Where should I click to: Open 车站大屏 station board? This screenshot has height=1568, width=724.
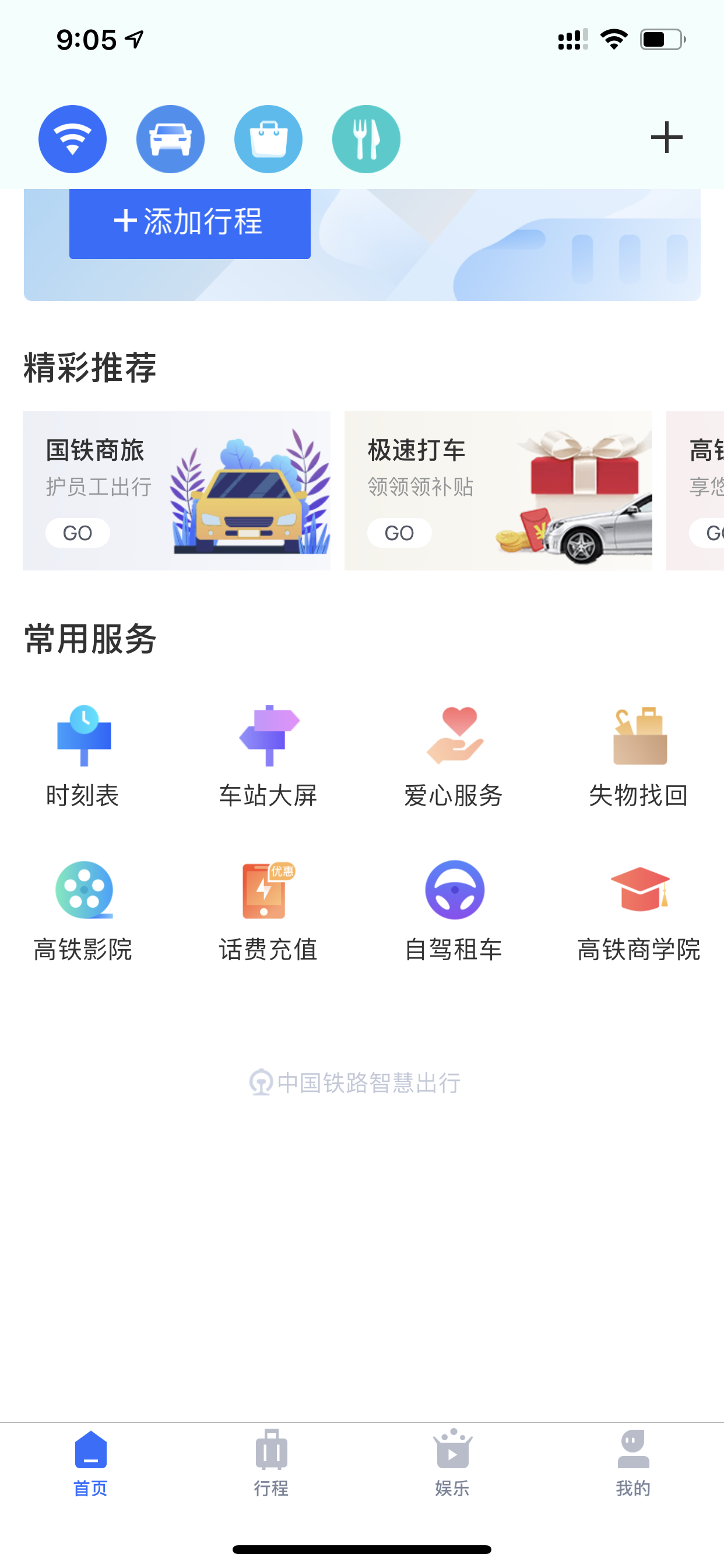coord(268,757)
